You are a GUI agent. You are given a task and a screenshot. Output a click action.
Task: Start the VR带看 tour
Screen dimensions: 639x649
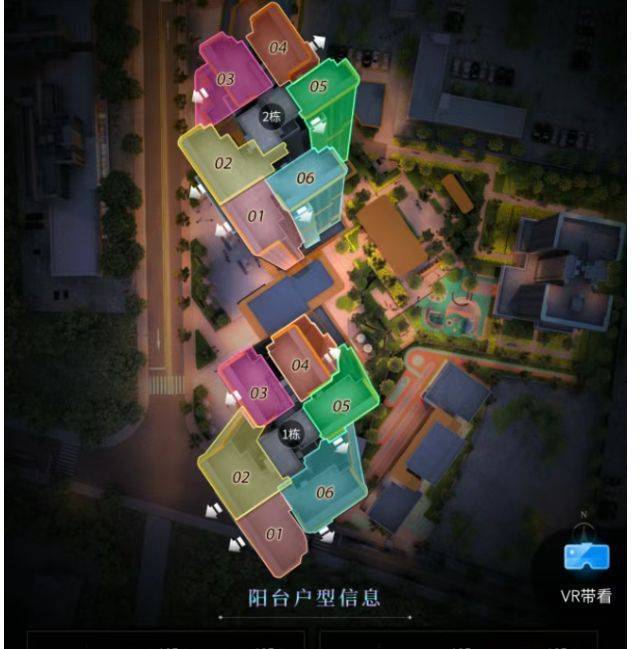pyautogui.click(x=587, y=569)
